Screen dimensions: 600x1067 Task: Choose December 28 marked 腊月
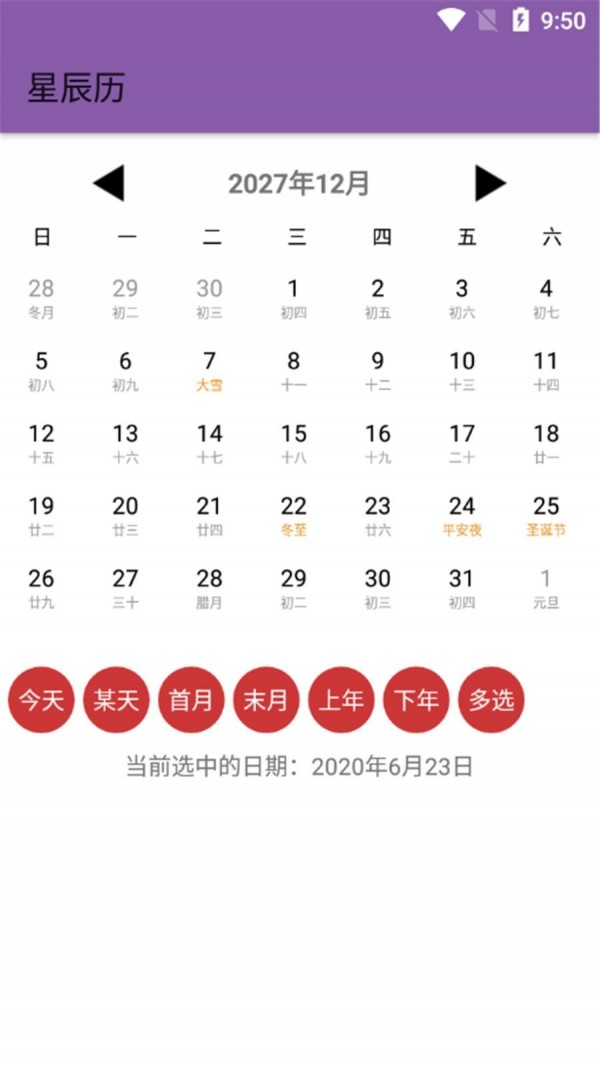(209, 587)
